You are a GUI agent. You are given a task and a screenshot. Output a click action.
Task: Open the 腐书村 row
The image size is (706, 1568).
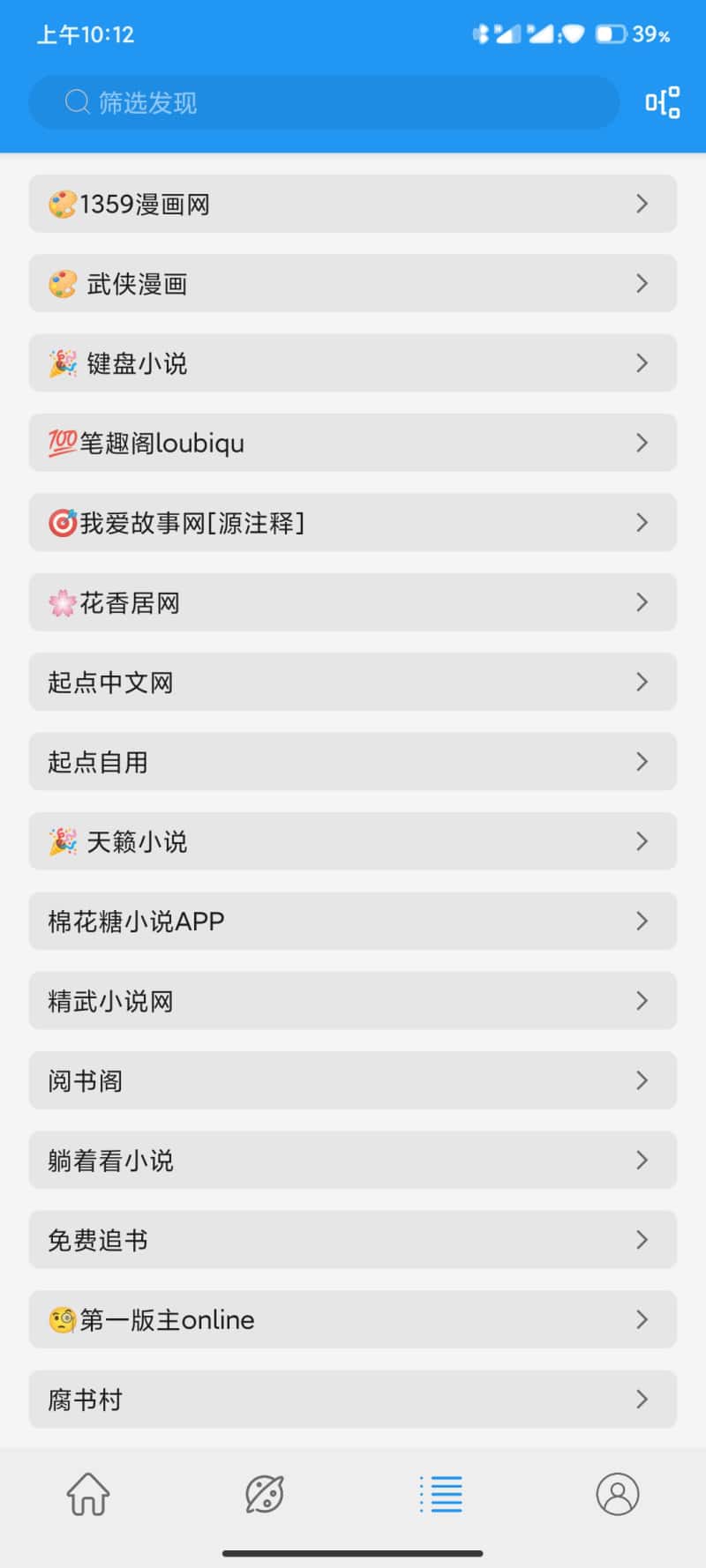click(x=352, y=1399)
